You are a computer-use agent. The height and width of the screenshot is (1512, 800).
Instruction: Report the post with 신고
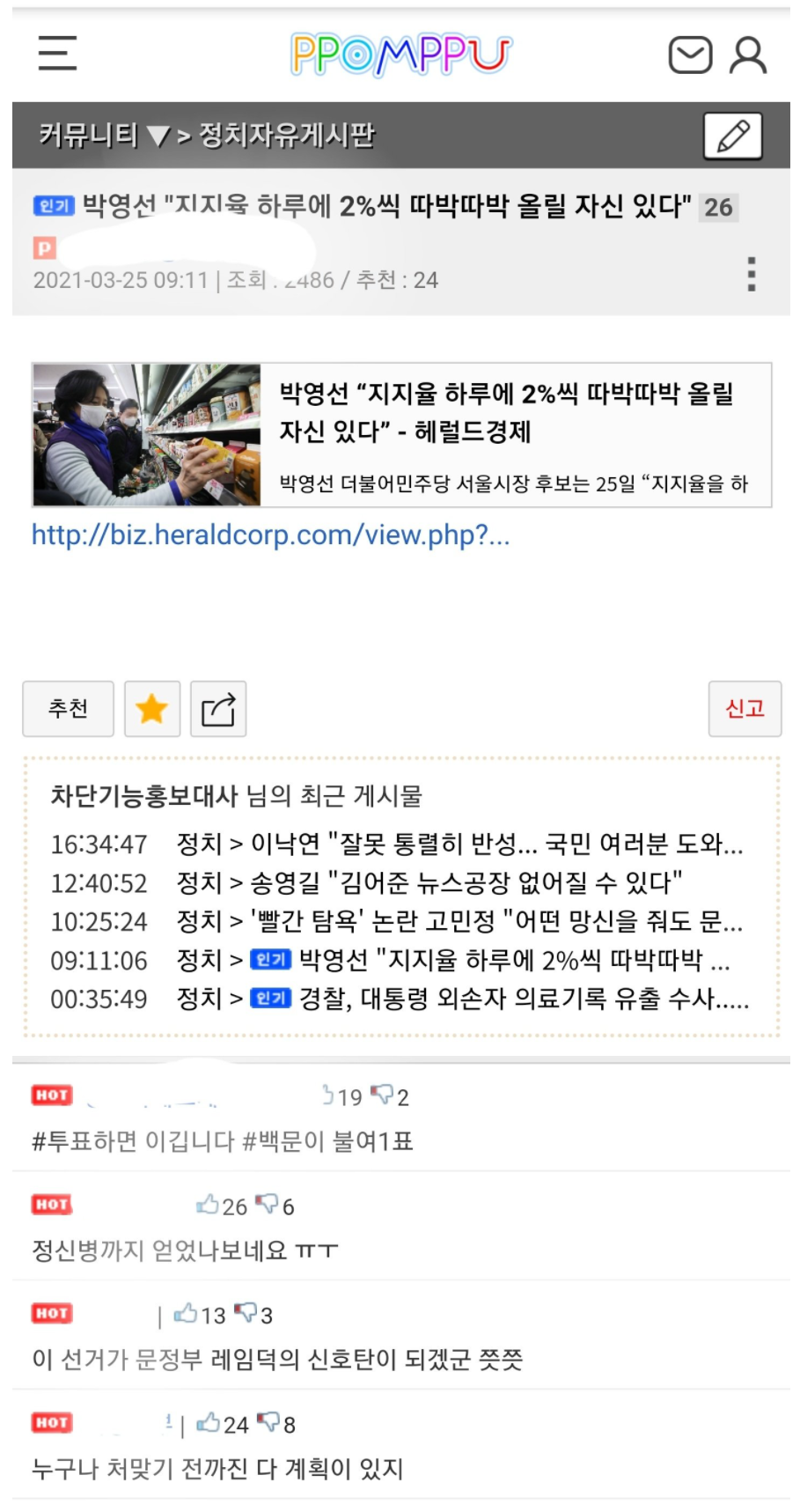(745, 708)
